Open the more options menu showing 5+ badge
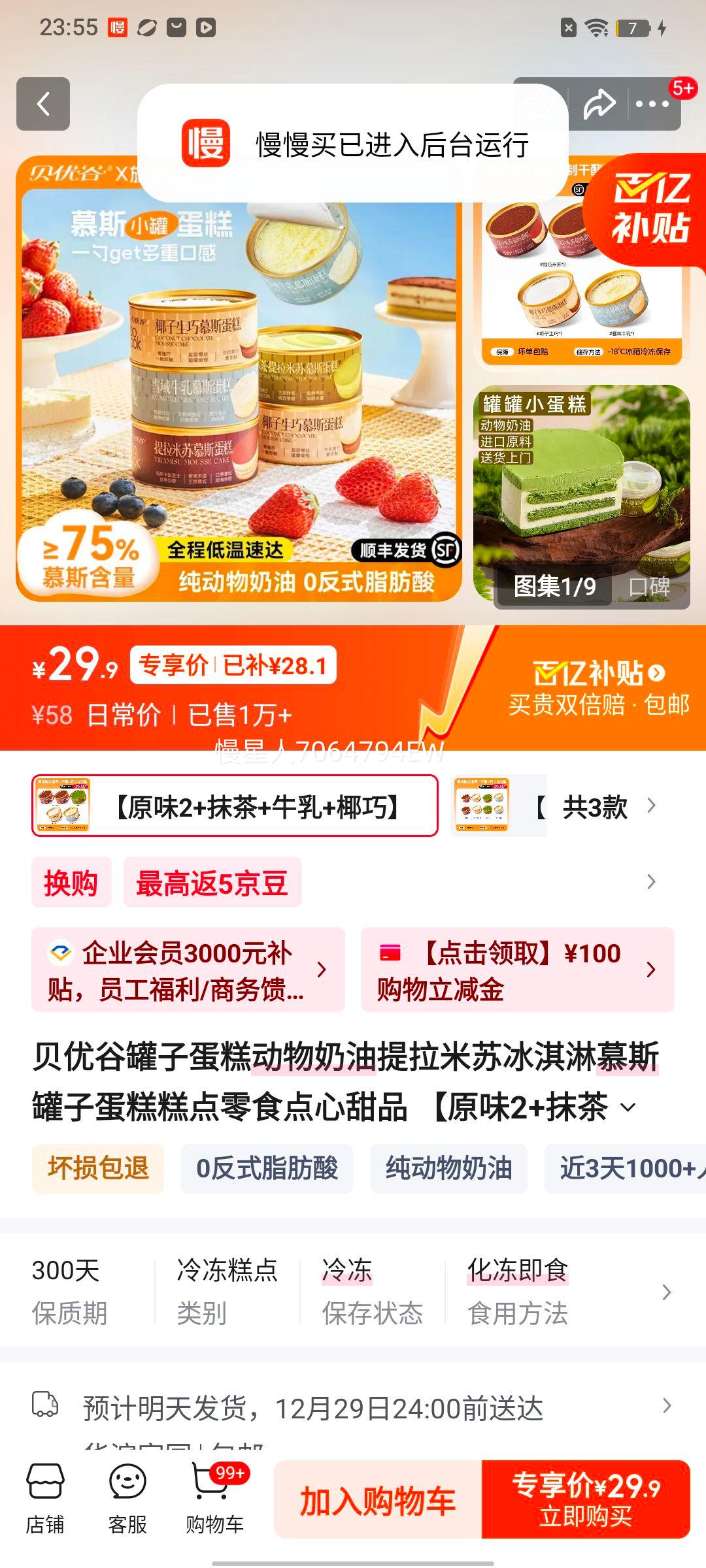 (653, 103)
